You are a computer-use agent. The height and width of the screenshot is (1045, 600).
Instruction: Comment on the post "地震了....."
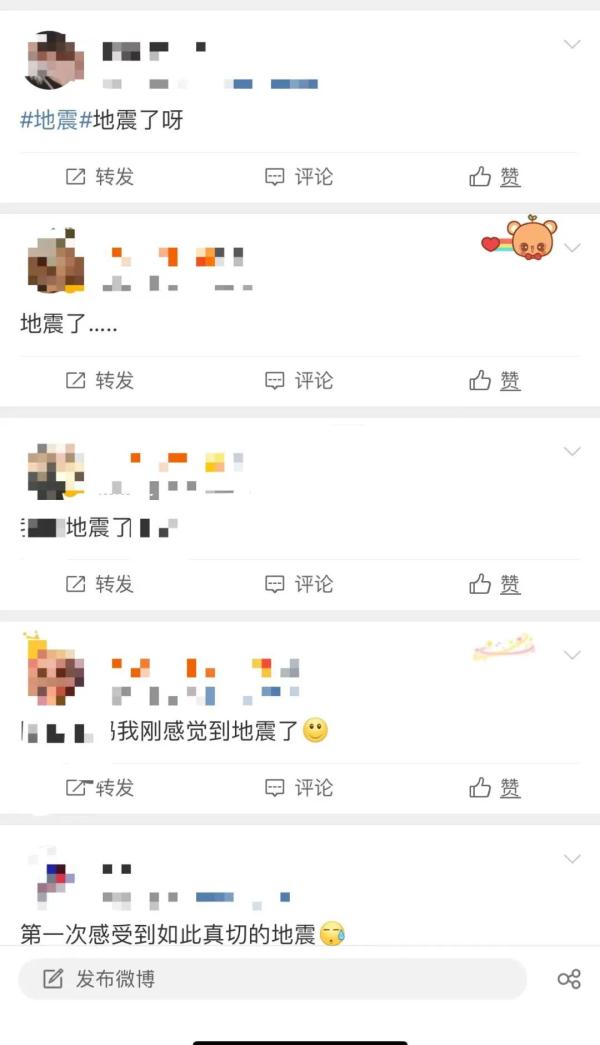(298, 381)
